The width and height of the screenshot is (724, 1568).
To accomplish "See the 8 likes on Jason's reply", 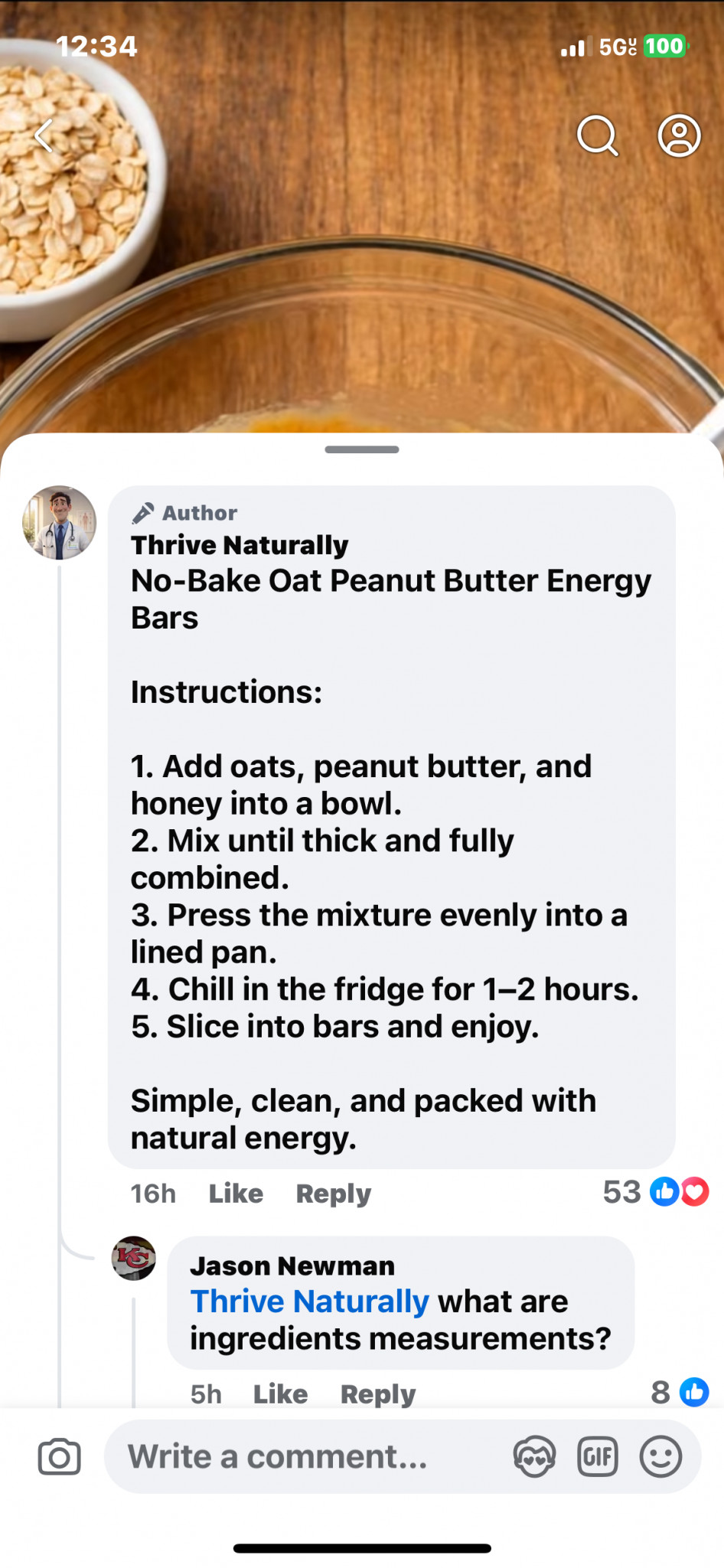I will [x=680, y=1392].
